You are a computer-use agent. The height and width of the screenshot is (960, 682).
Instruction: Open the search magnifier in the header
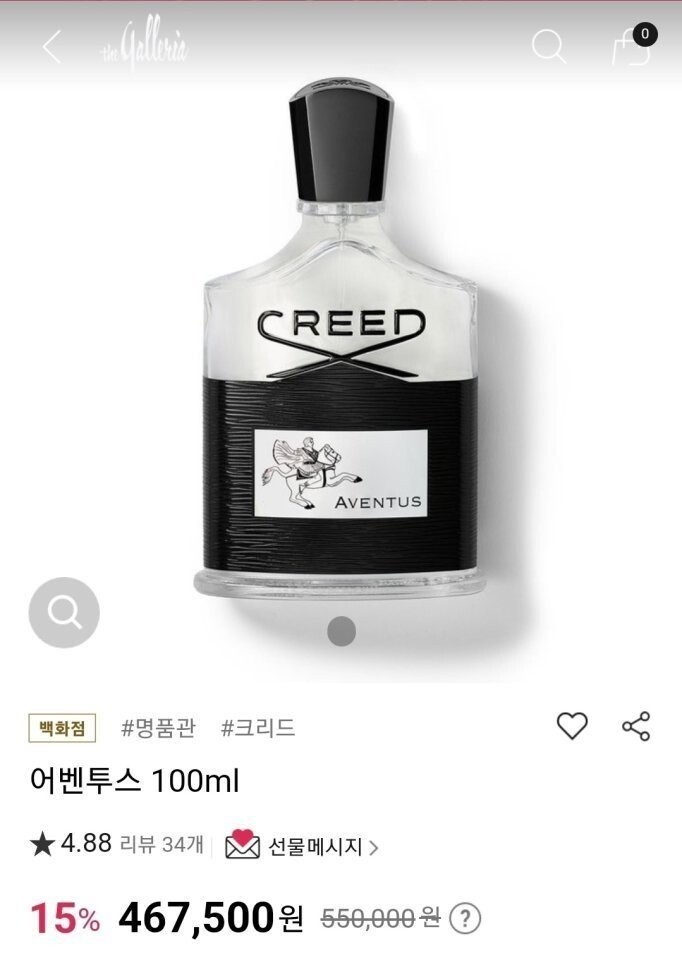pyautogui.click(x=548, y=46)
